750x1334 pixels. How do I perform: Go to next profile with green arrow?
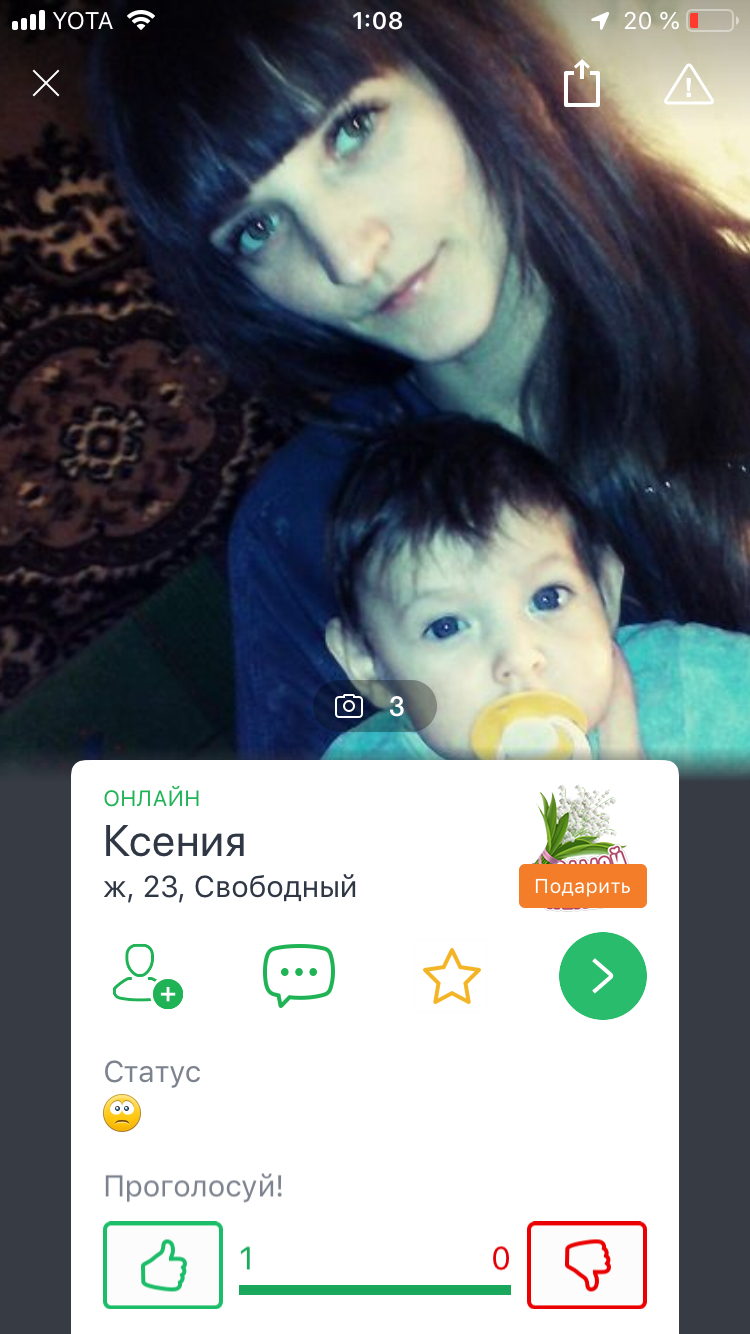pyautogui.click(x=602, y=977)
